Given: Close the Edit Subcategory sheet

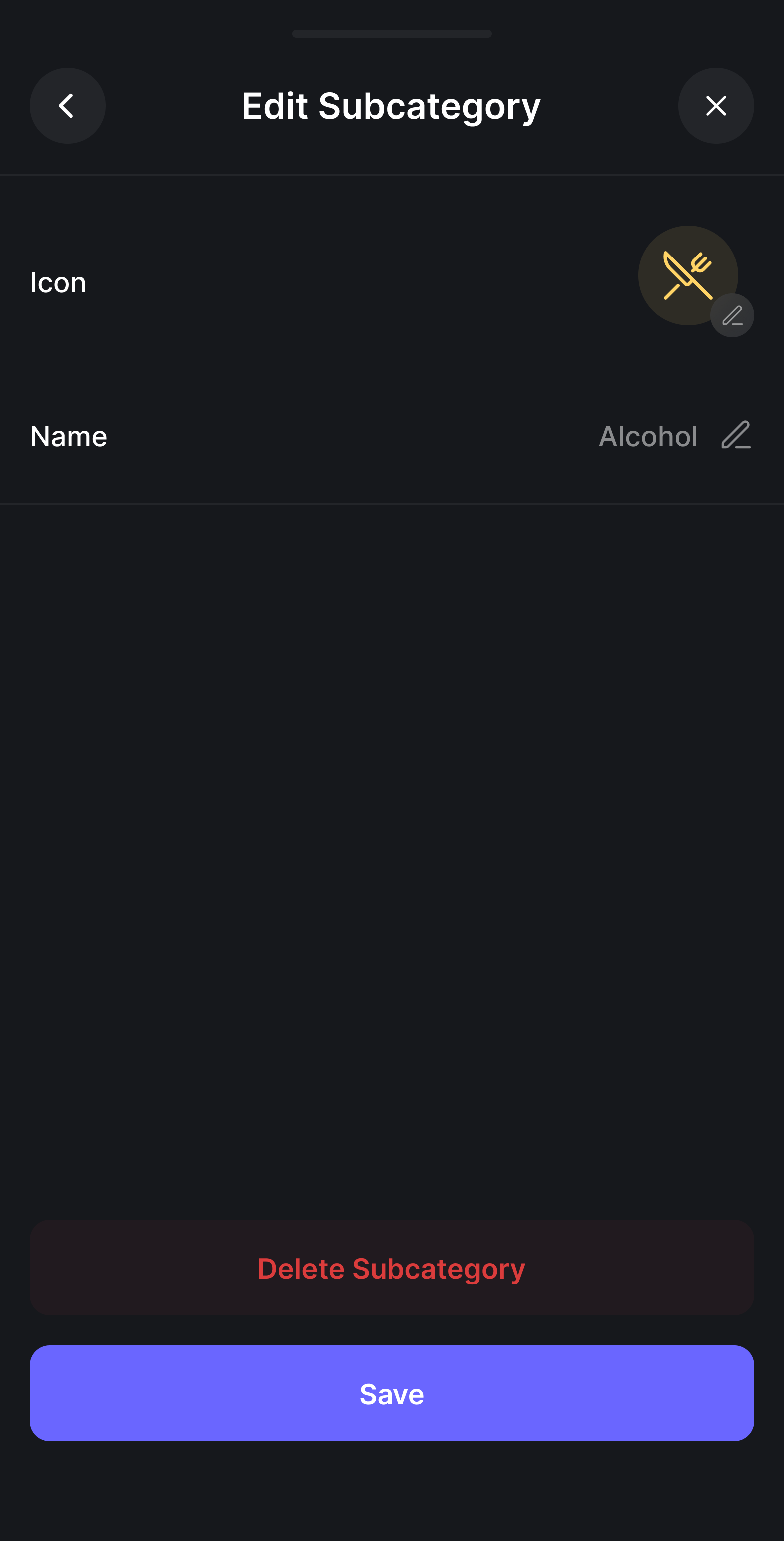Looking at the screenshot, I should pyautogui.click(x=715, y=106).
